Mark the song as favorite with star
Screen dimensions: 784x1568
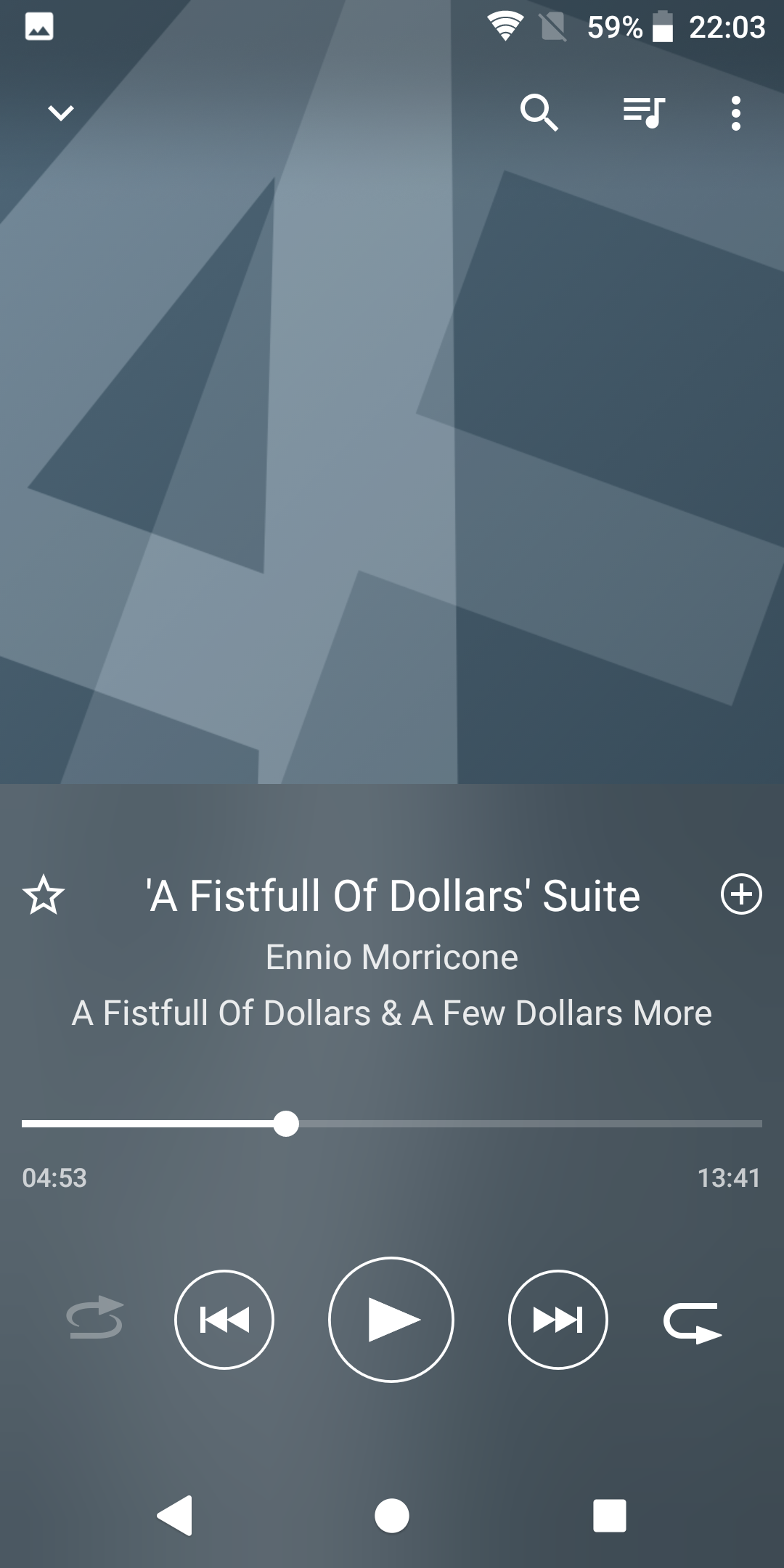pos(44,894)
